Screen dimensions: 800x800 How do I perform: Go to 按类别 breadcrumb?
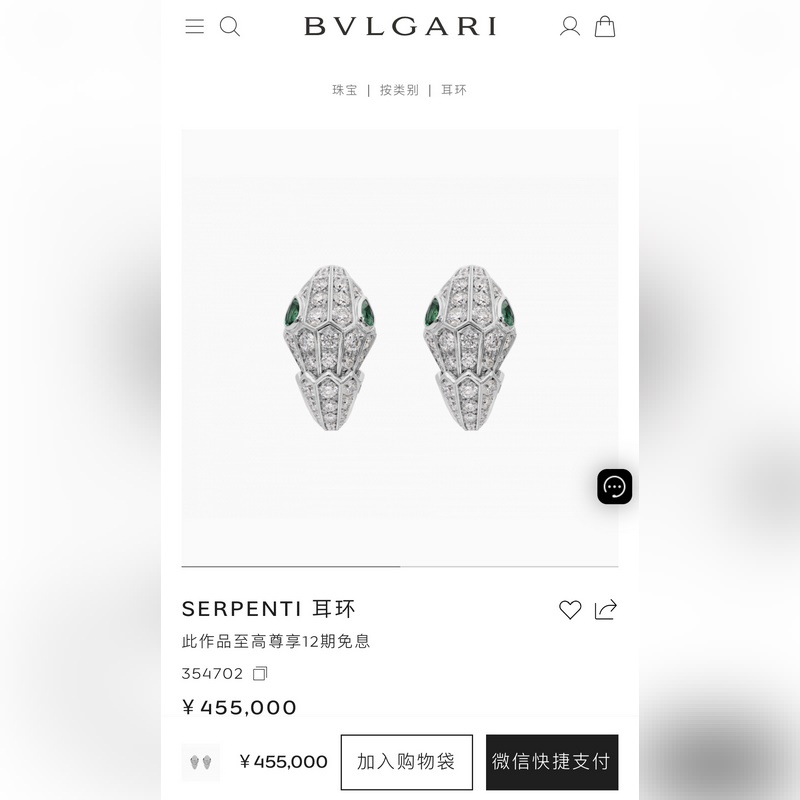point(399,90)
